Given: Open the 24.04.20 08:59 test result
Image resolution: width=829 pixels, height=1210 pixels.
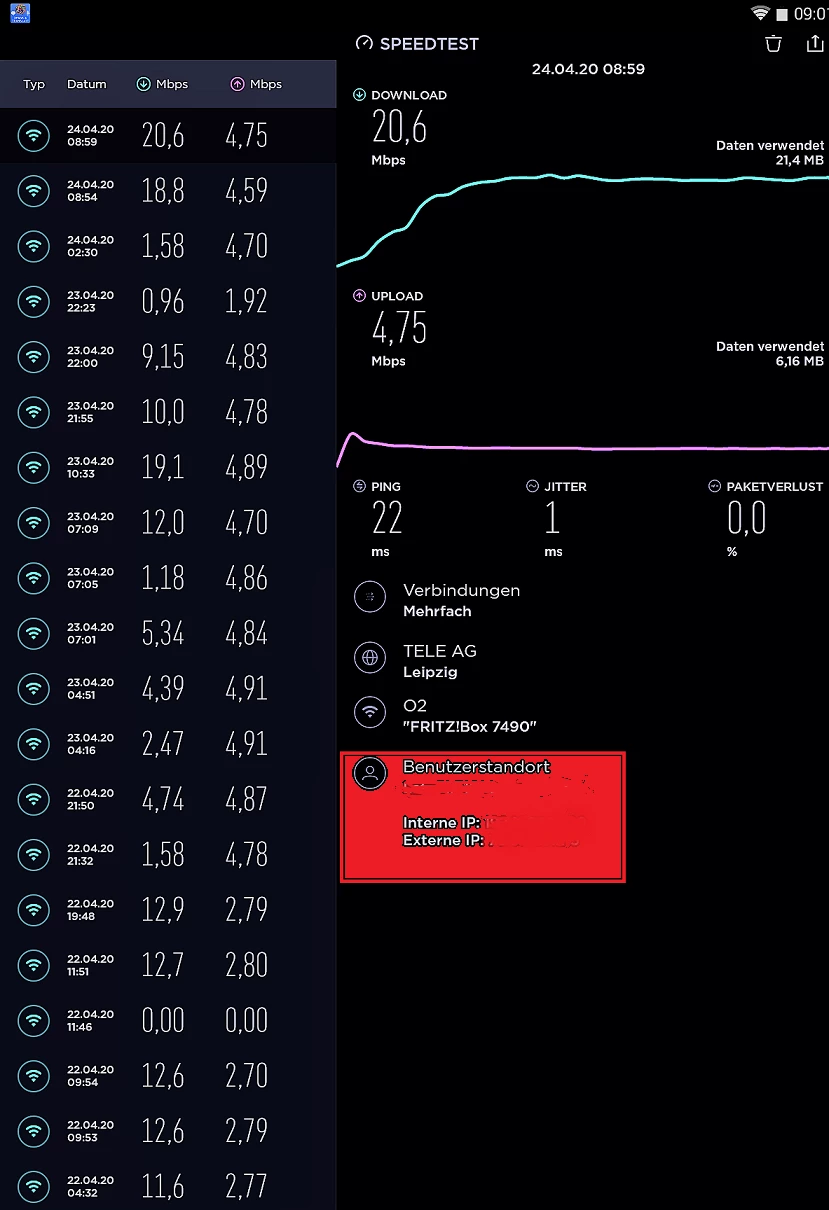Looking at the screenshot, I should click(x=168, y=136).
